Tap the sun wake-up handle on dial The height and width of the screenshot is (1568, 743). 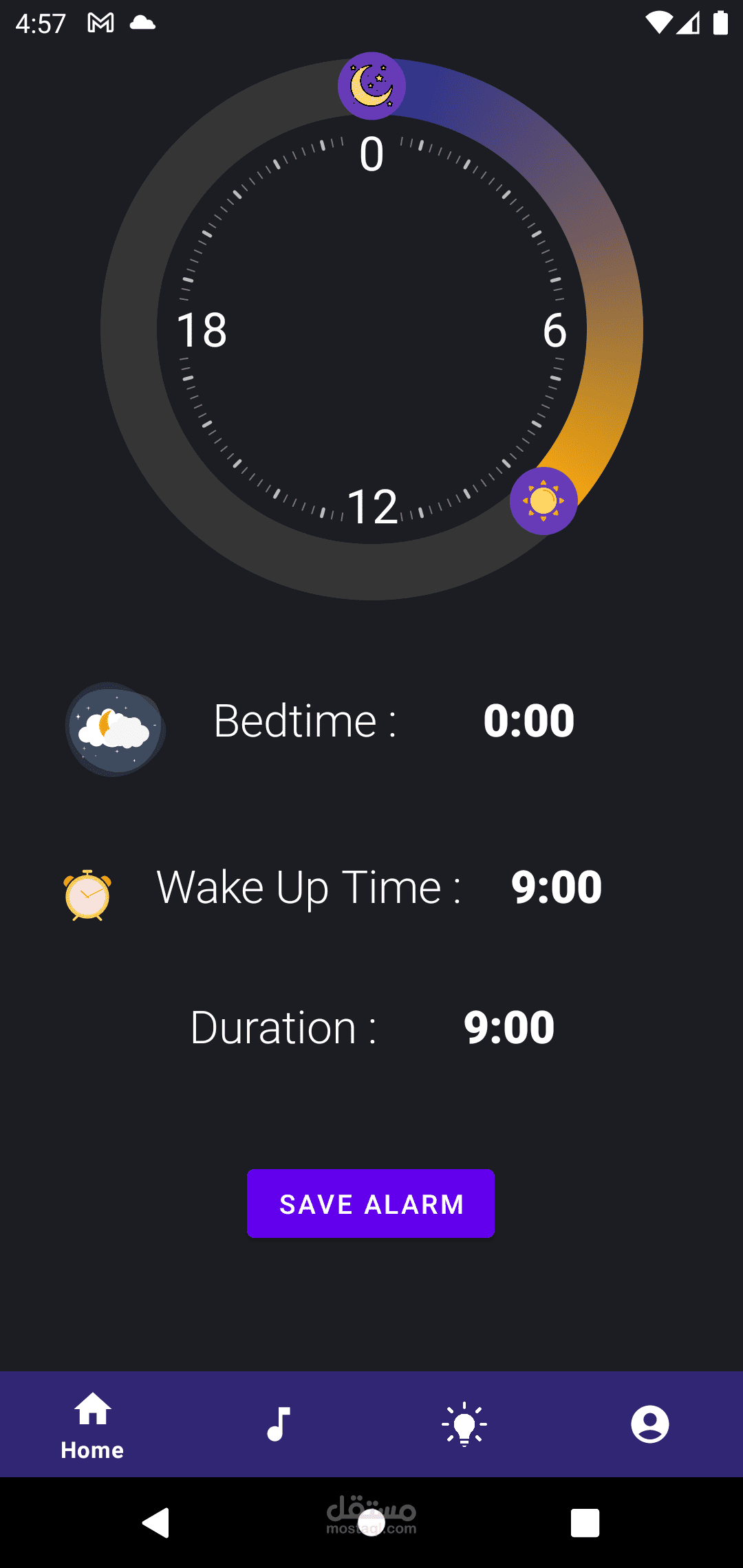tap(543, 501)
